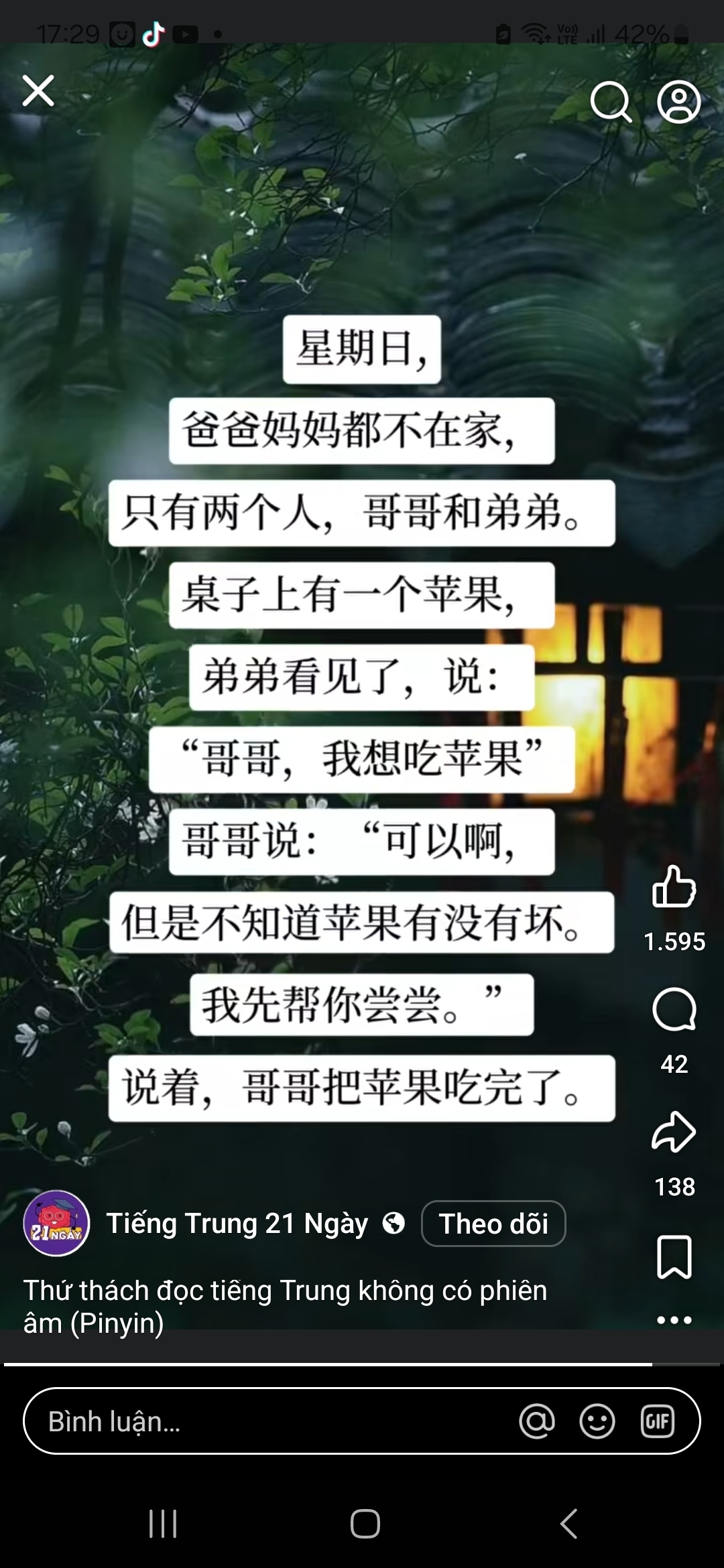Open the search magnifier icon
Viewport: 724px width, 1568px height.
(611, 103)
